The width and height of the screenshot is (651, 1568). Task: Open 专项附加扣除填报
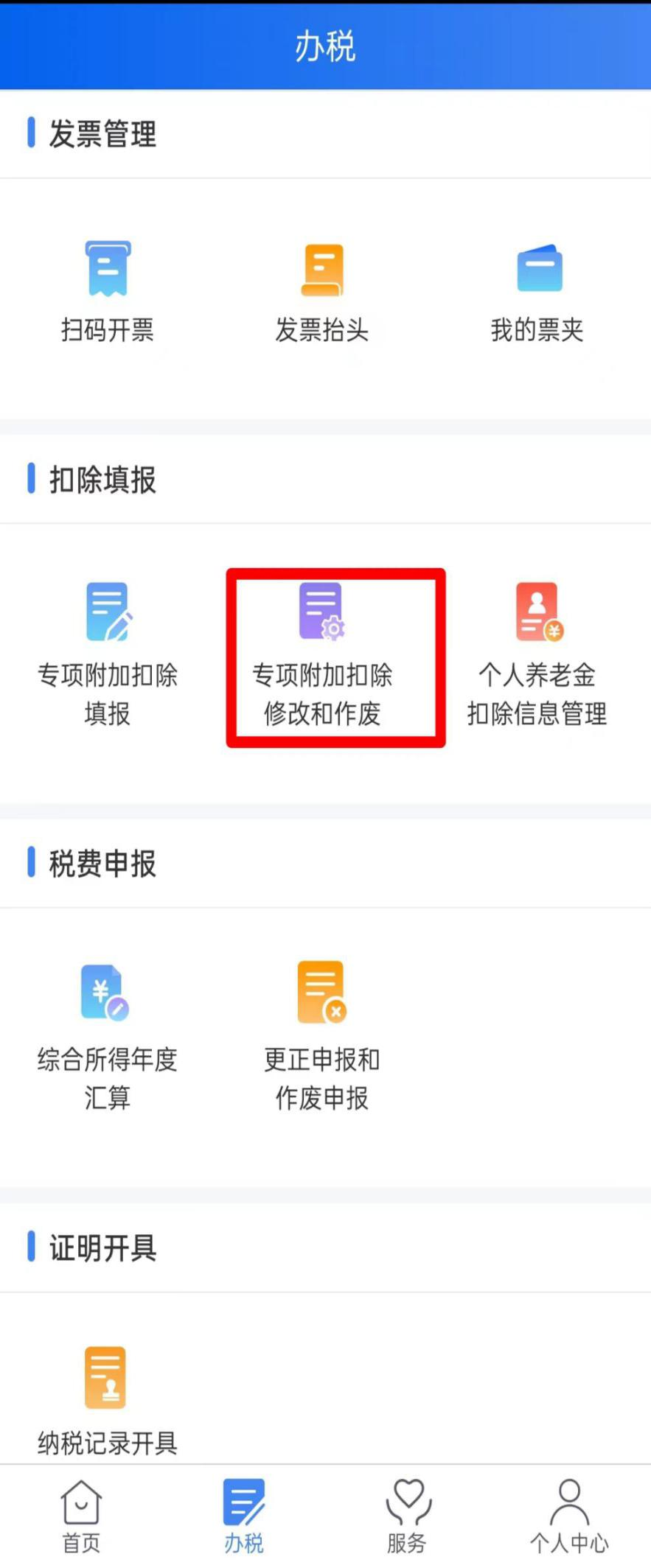tap(108, 654)
